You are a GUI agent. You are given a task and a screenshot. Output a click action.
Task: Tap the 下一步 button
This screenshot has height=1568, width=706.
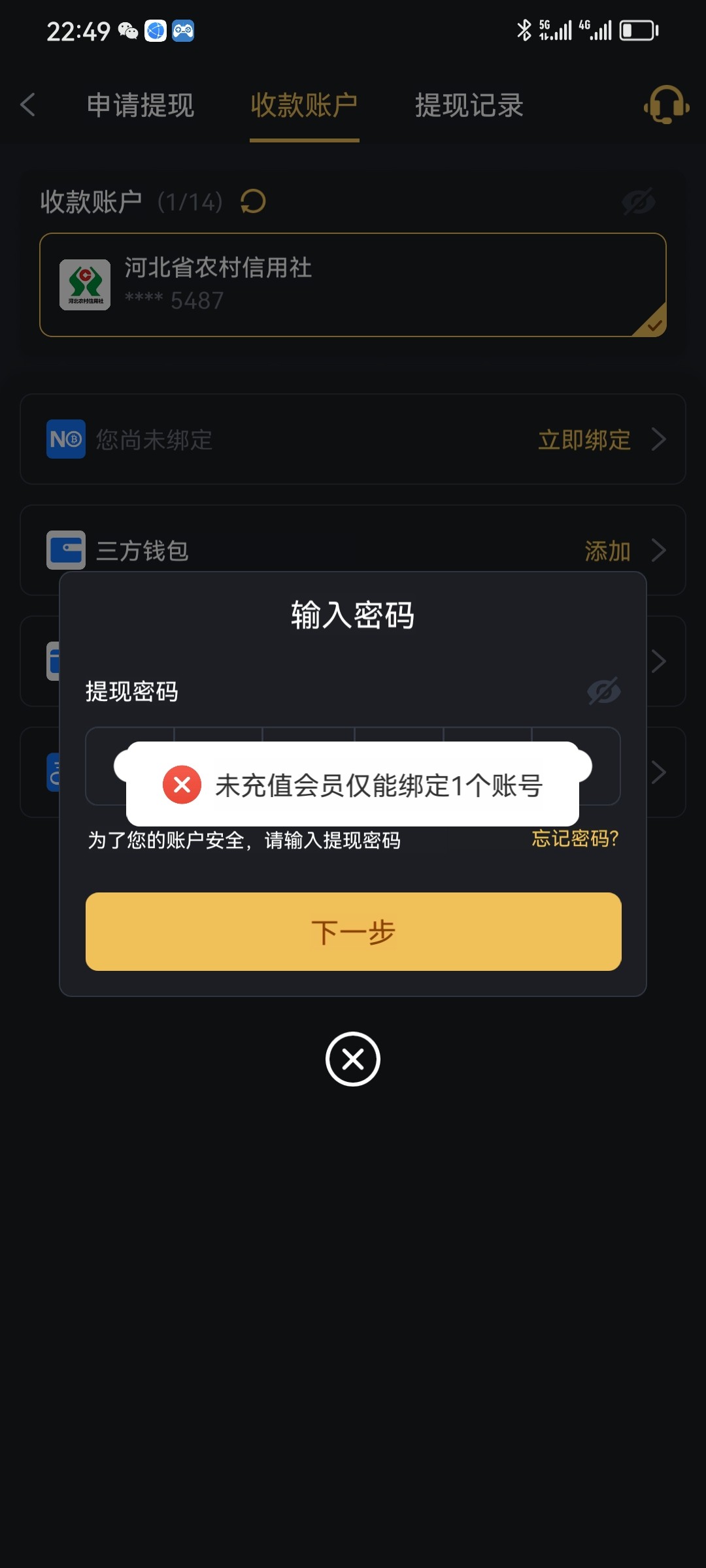pyautogui.click(x=353, y=932)
